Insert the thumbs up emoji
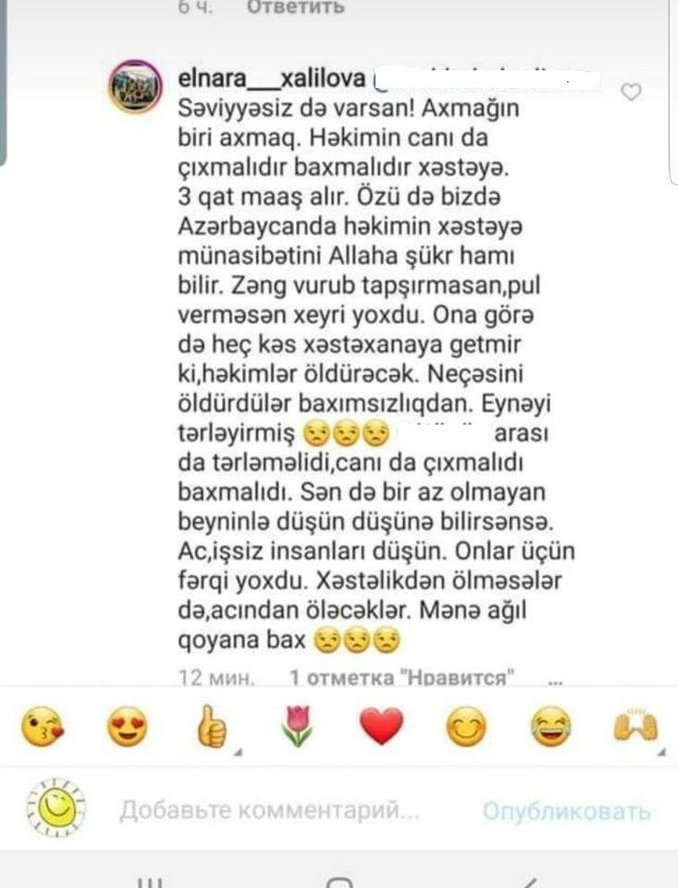 click(211, 728)
